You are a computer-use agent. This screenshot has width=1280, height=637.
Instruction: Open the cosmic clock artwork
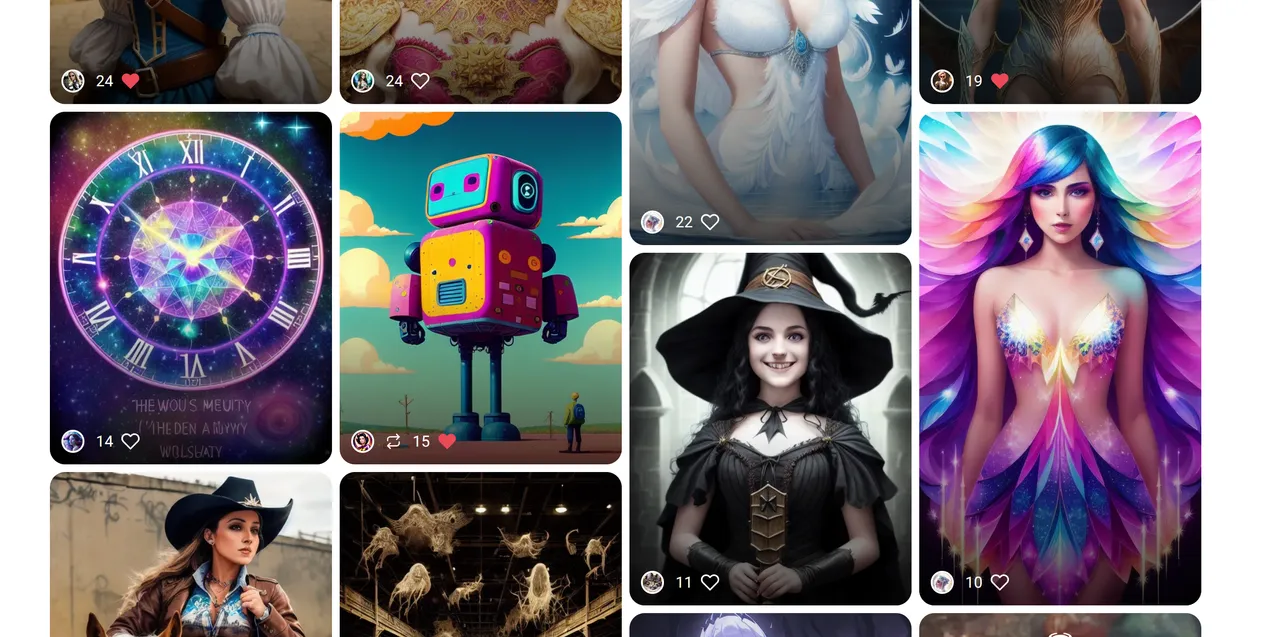[x=190, y=270]
